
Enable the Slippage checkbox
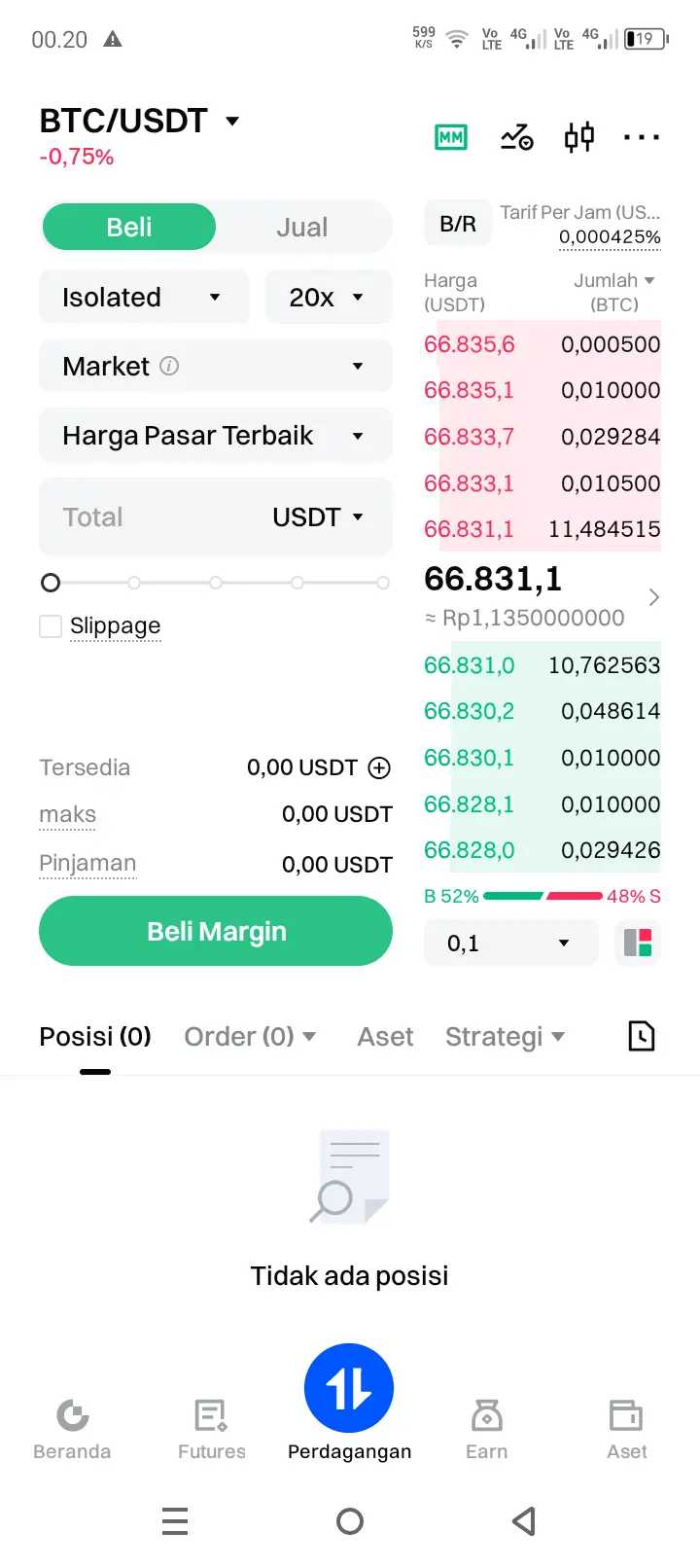pos(51,626)
